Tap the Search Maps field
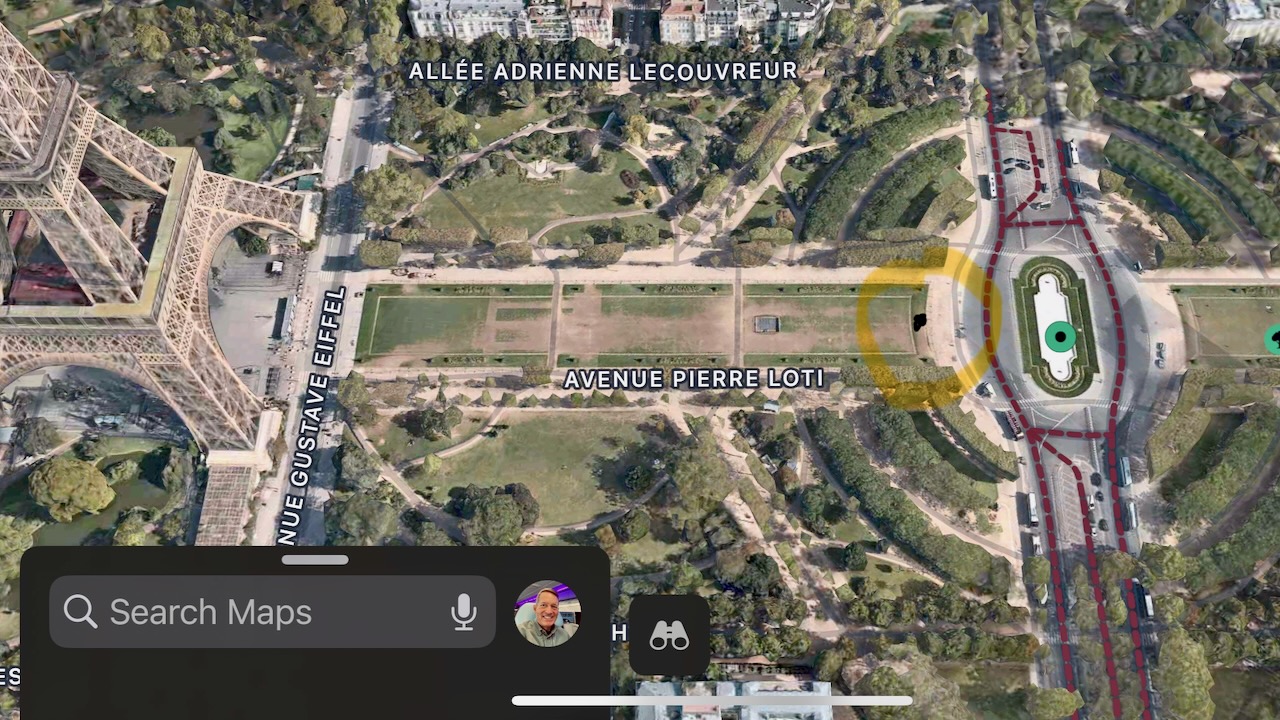Image resolution: width=1280 pixels, height=720 pixels. click(x=250, y=612)
